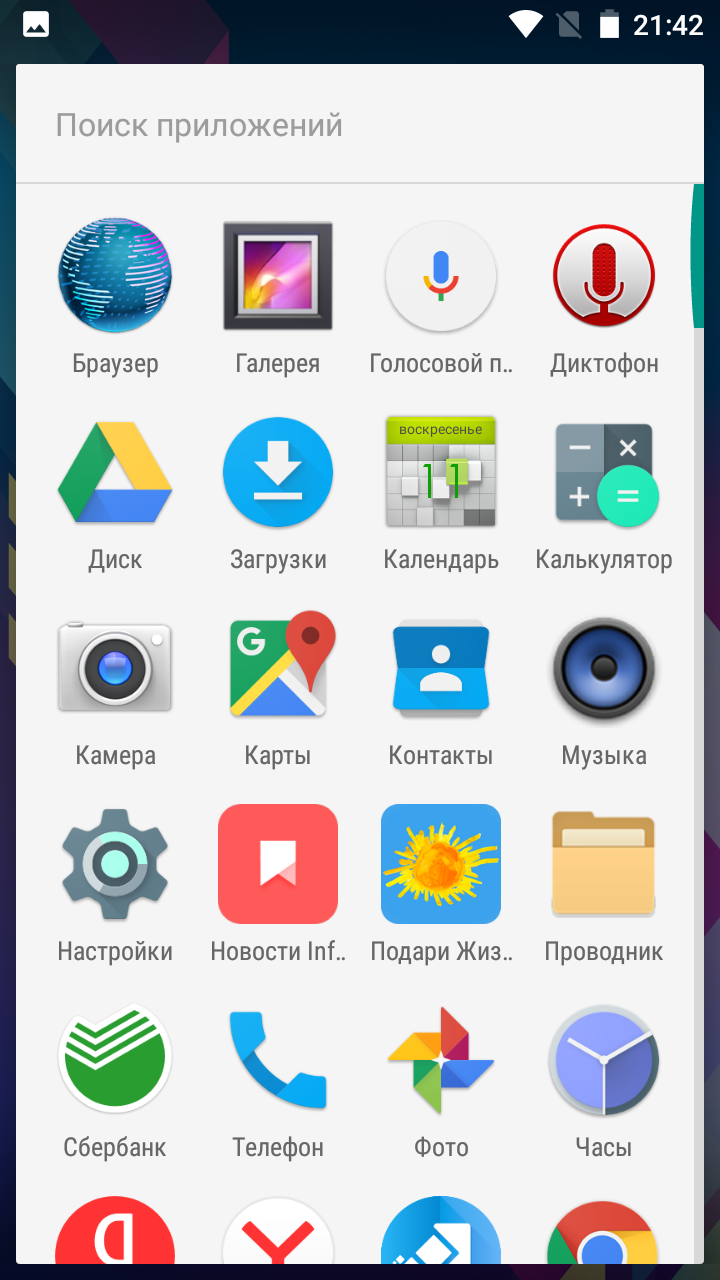This screenshot has height=1280, width=720.
Task: Launch the Календарь app
Action: [441, 473]
